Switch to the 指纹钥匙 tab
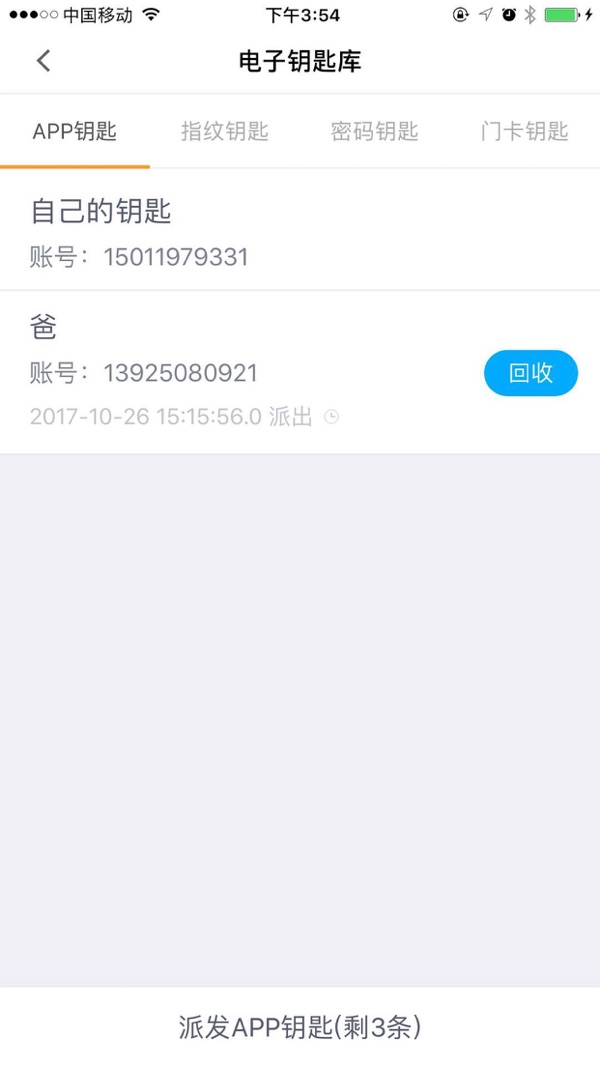 coord(225,131)
